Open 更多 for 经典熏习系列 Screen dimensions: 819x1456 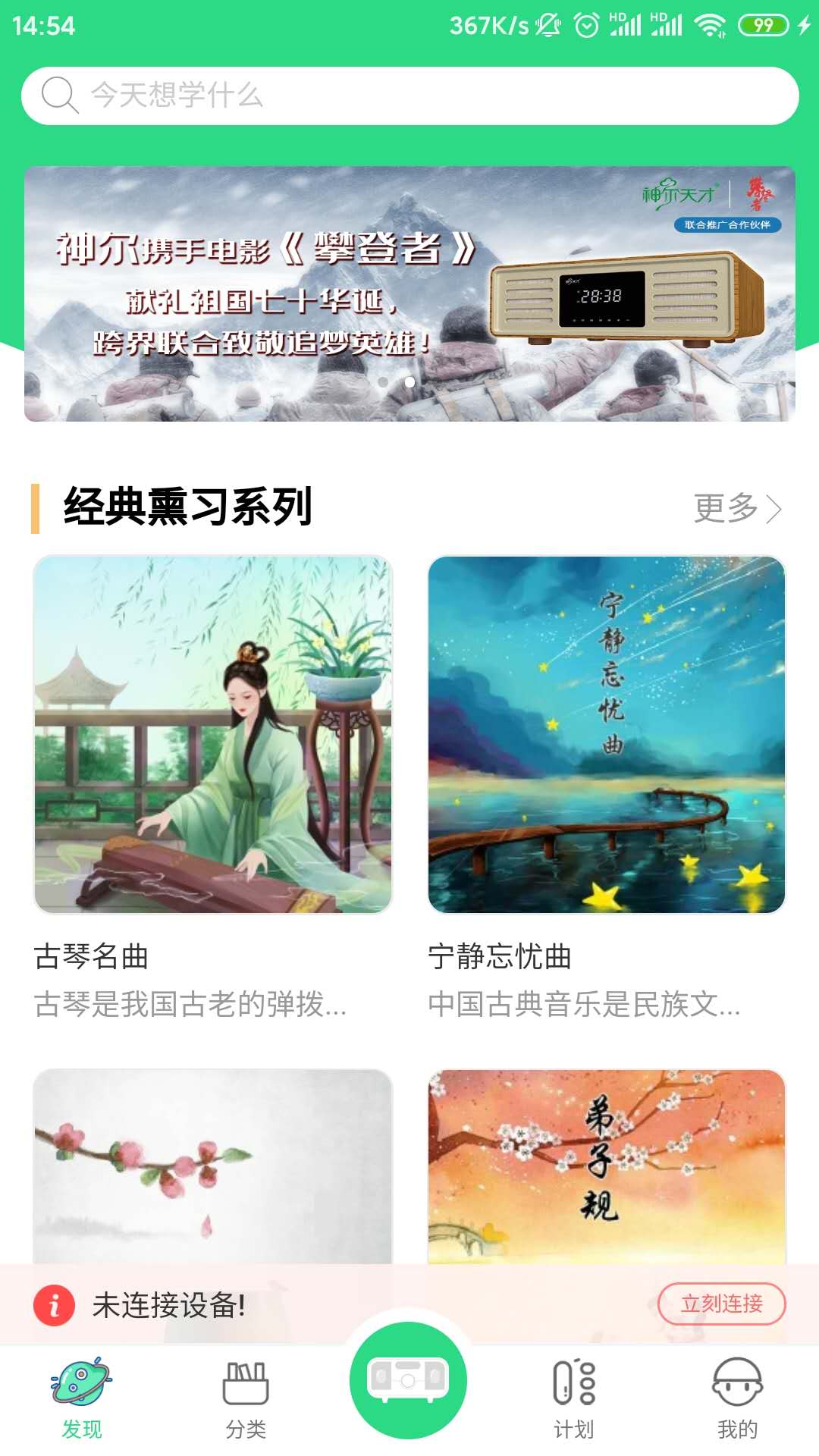(736, 508)
